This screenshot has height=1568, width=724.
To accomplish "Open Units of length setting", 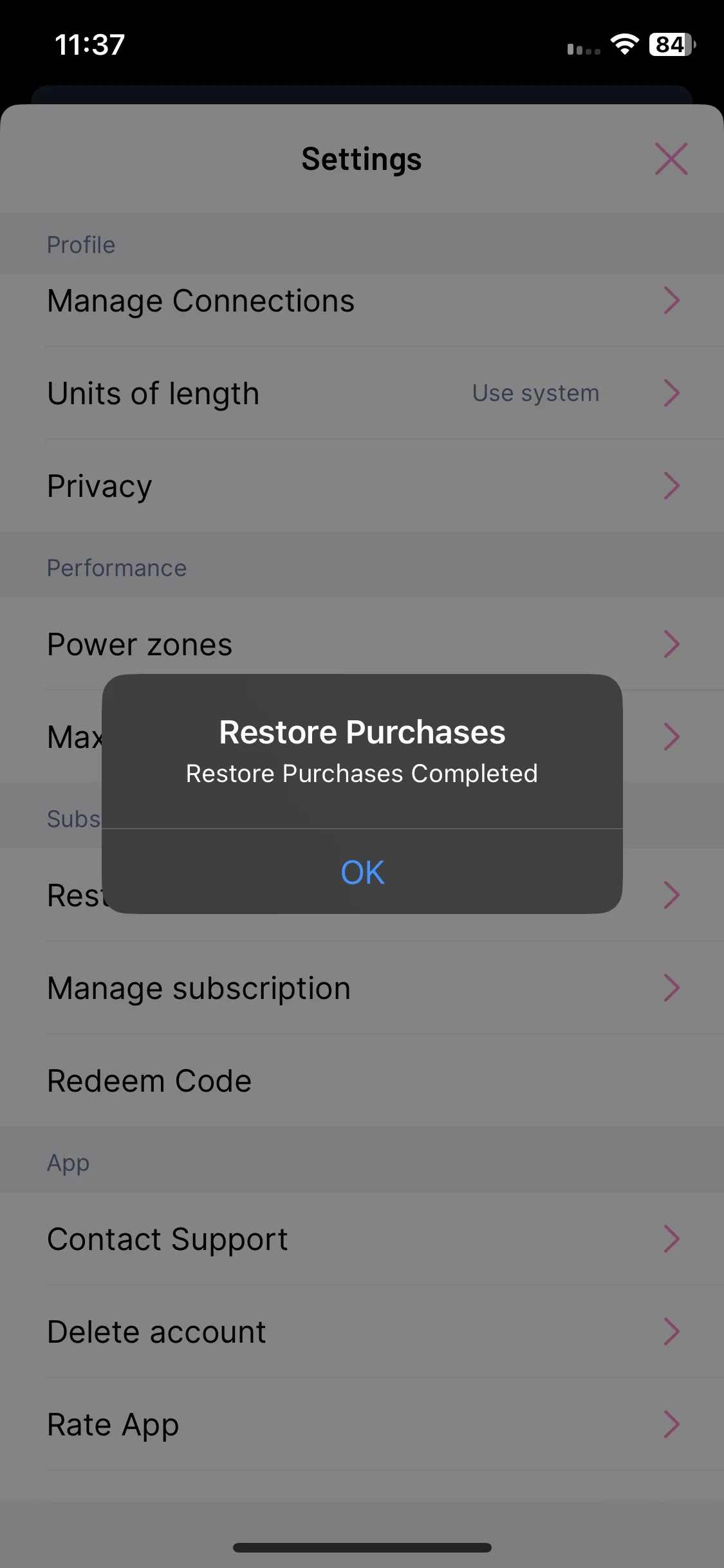I will click(x=362, y=393).
